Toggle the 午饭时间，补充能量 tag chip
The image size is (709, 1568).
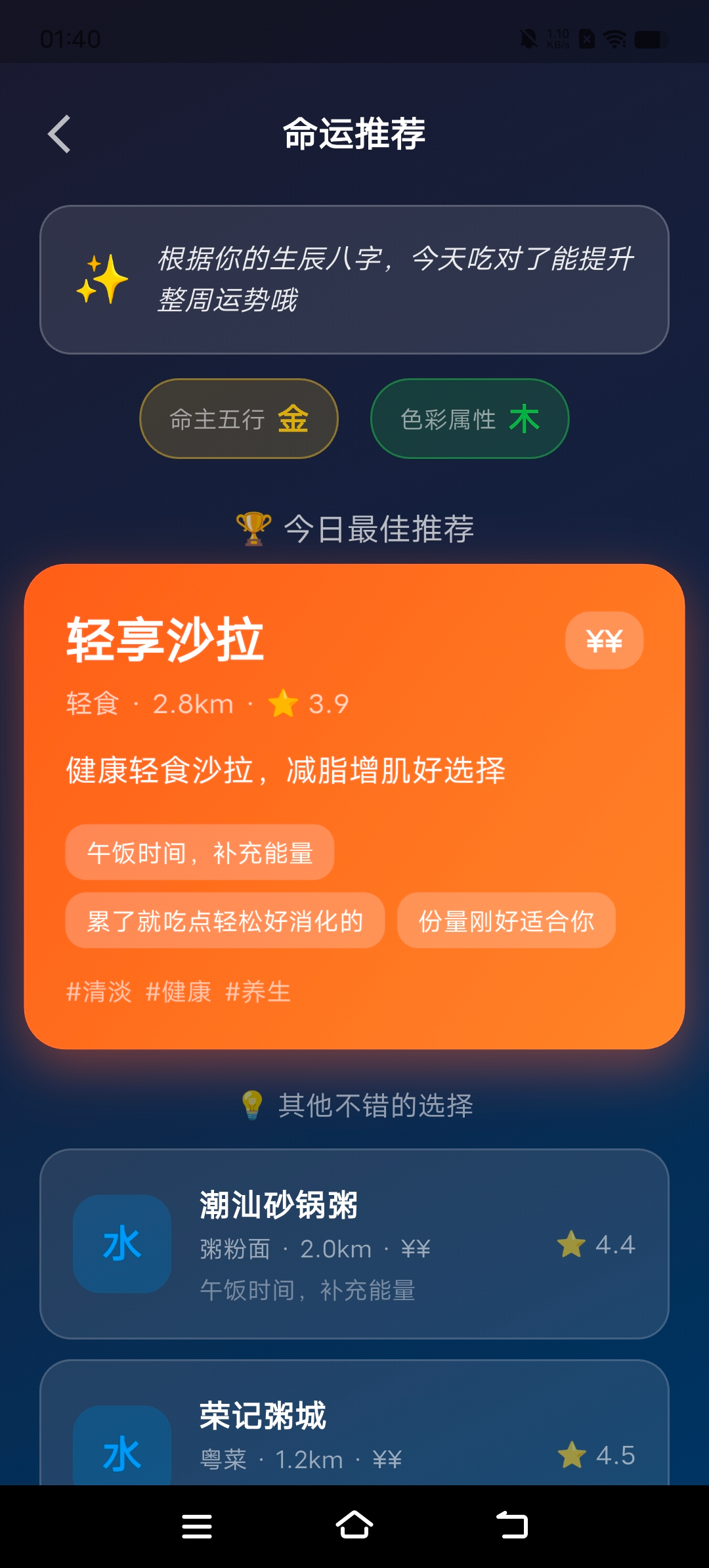pyautogui.click(x=199, y=852)
